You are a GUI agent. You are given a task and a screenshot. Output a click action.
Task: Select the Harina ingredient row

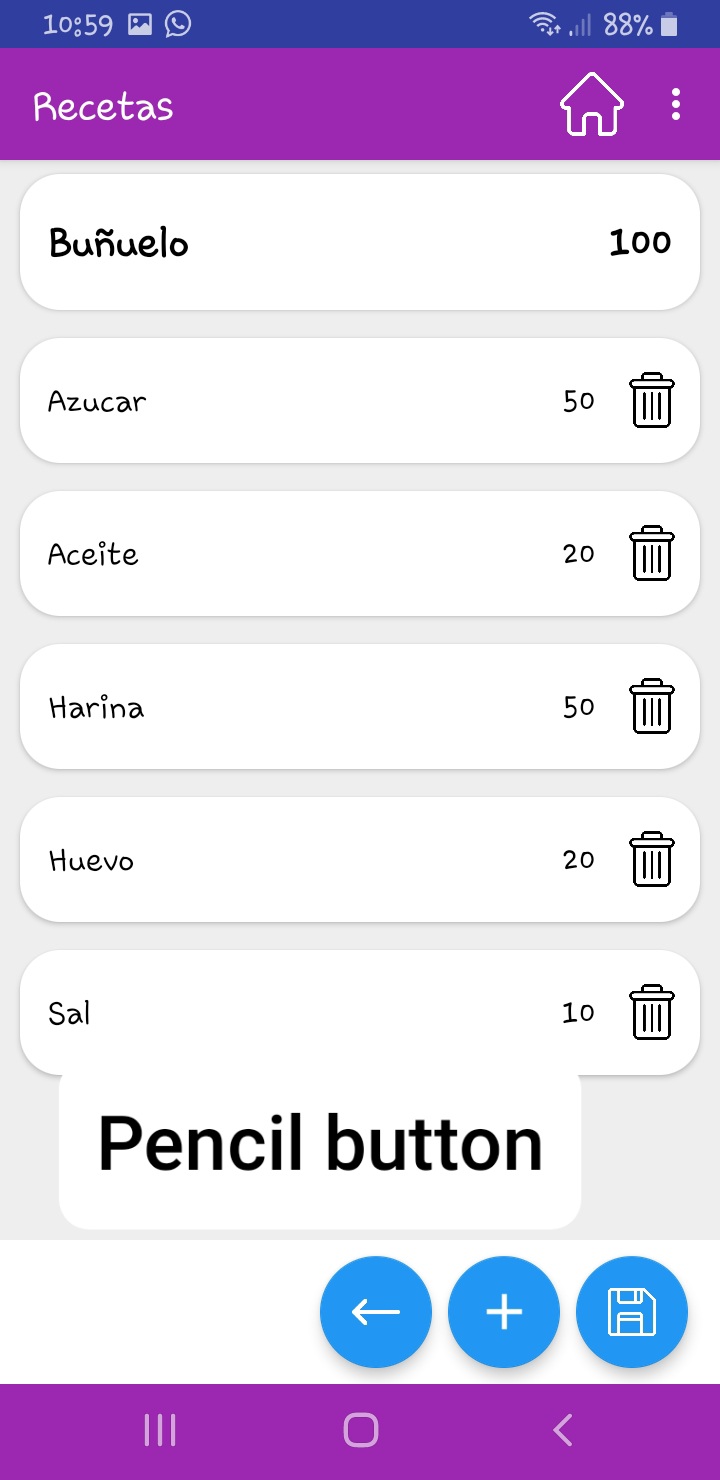360,706
